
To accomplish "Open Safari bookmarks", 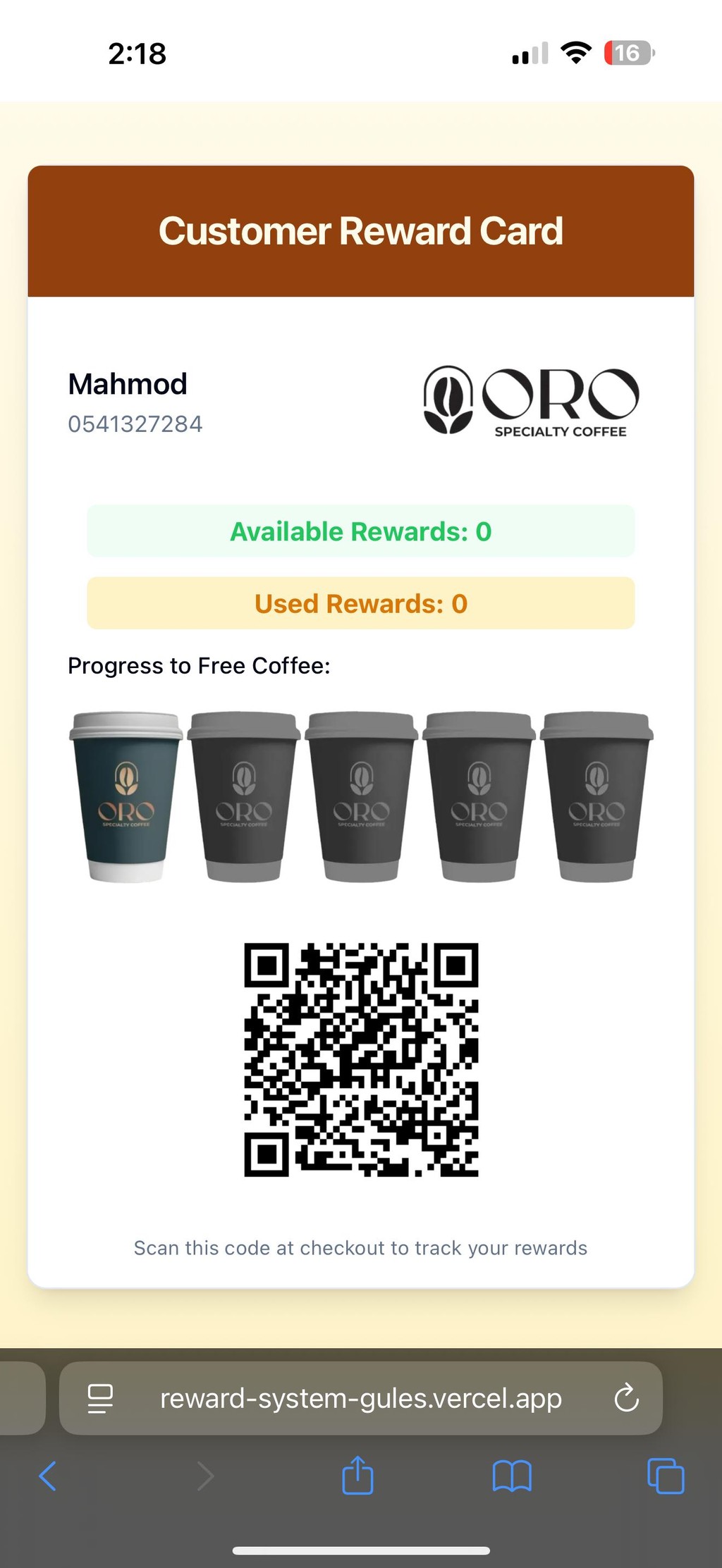I will point(512,1476).
